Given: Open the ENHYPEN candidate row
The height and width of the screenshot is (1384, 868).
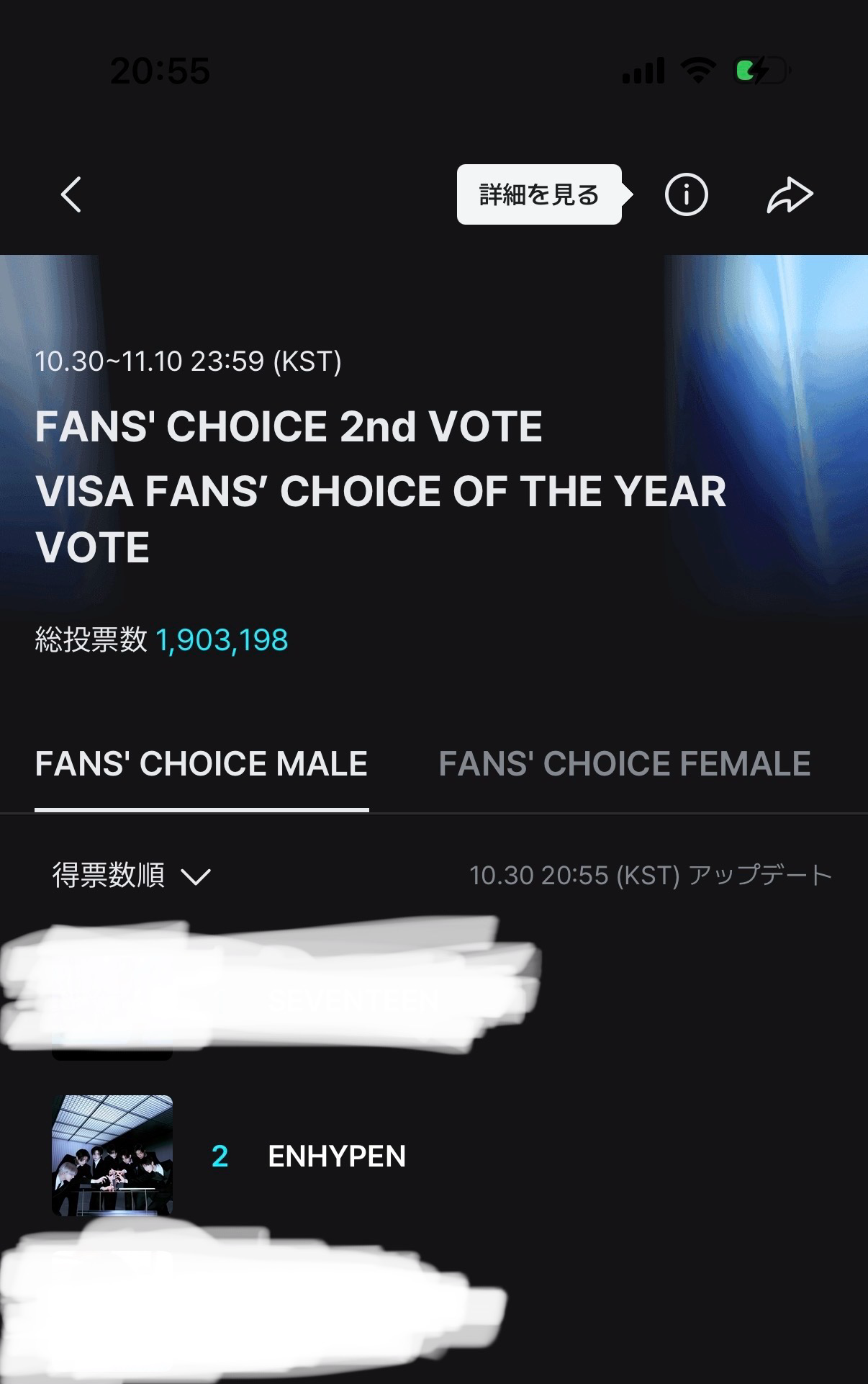Looking at the screenshot, I should point(336,1156).
